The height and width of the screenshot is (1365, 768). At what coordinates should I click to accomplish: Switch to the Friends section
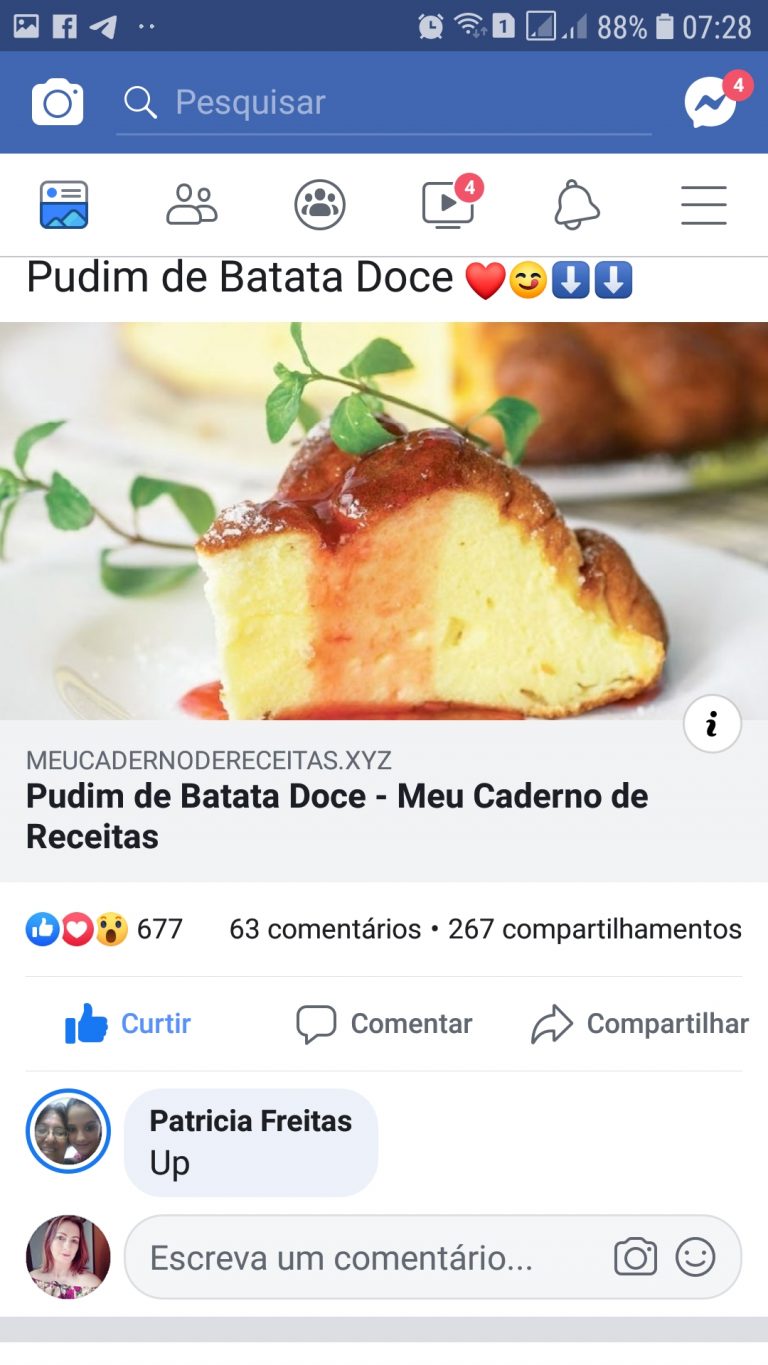point(192,204)
